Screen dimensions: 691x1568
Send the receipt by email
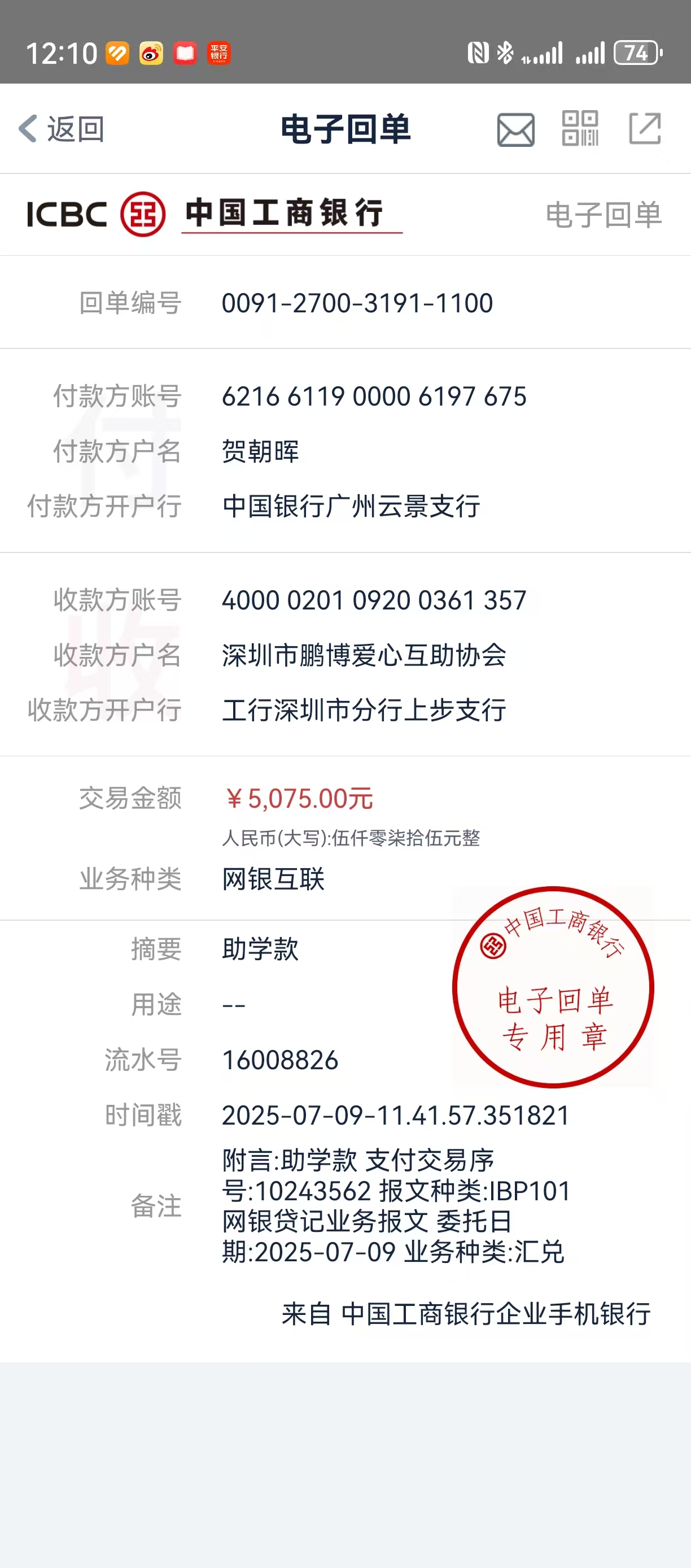pyautogui.click(x=515, y=130)
